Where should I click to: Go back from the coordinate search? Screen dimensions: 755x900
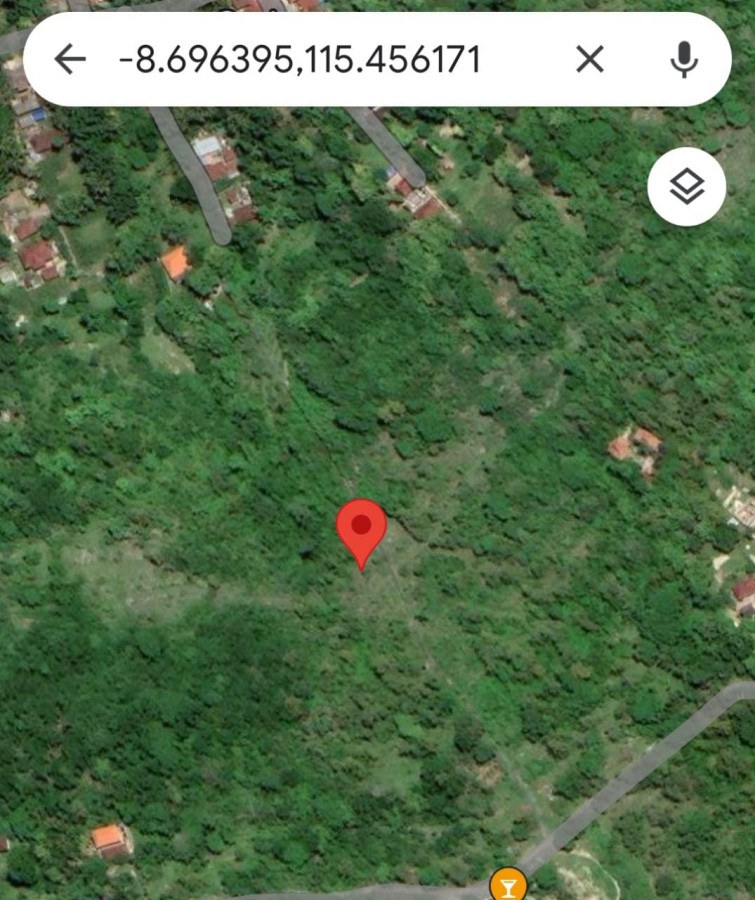click(70, 60)
